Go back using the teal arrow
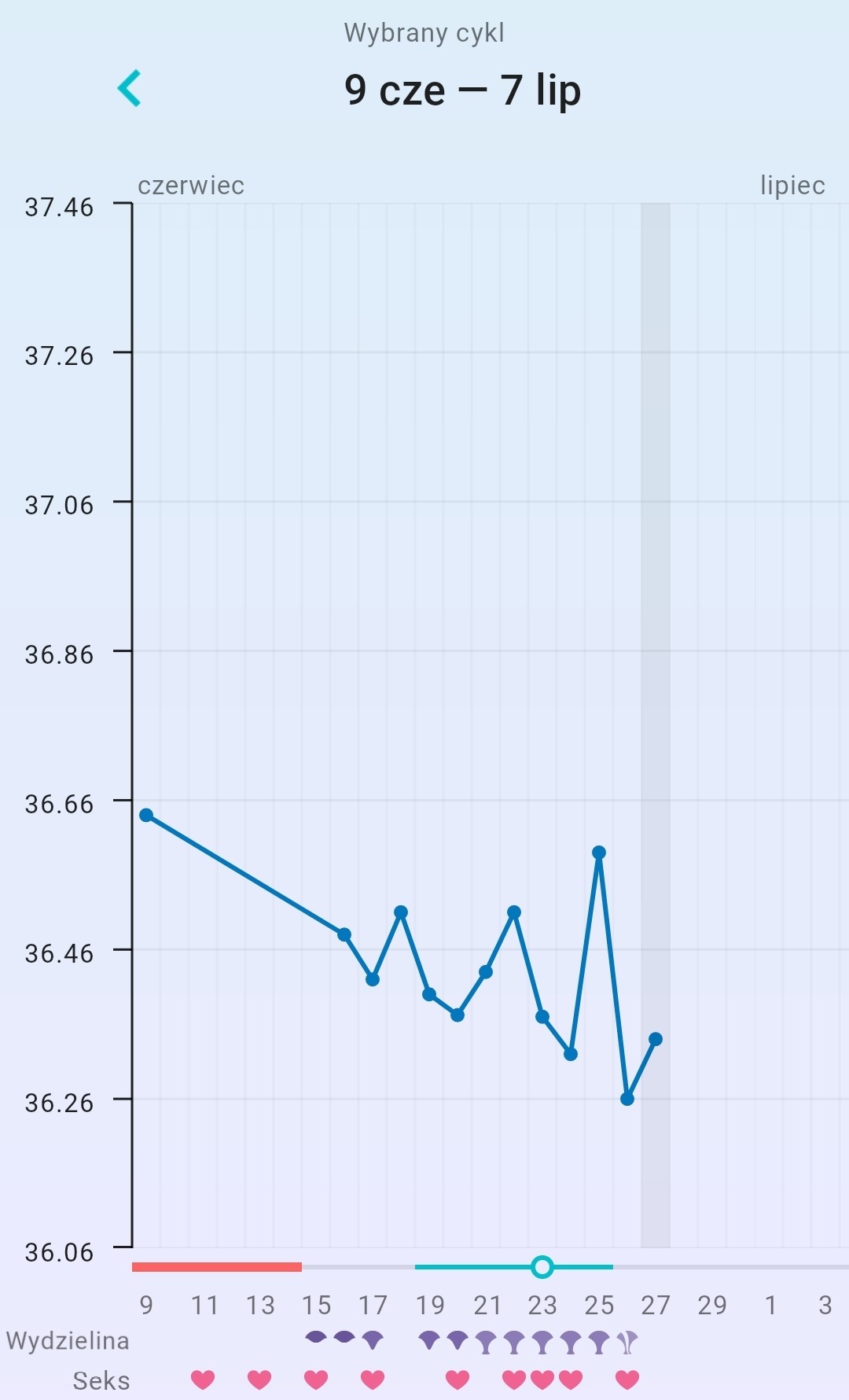Screen dimensions: 849x1400 click(130, 88)
